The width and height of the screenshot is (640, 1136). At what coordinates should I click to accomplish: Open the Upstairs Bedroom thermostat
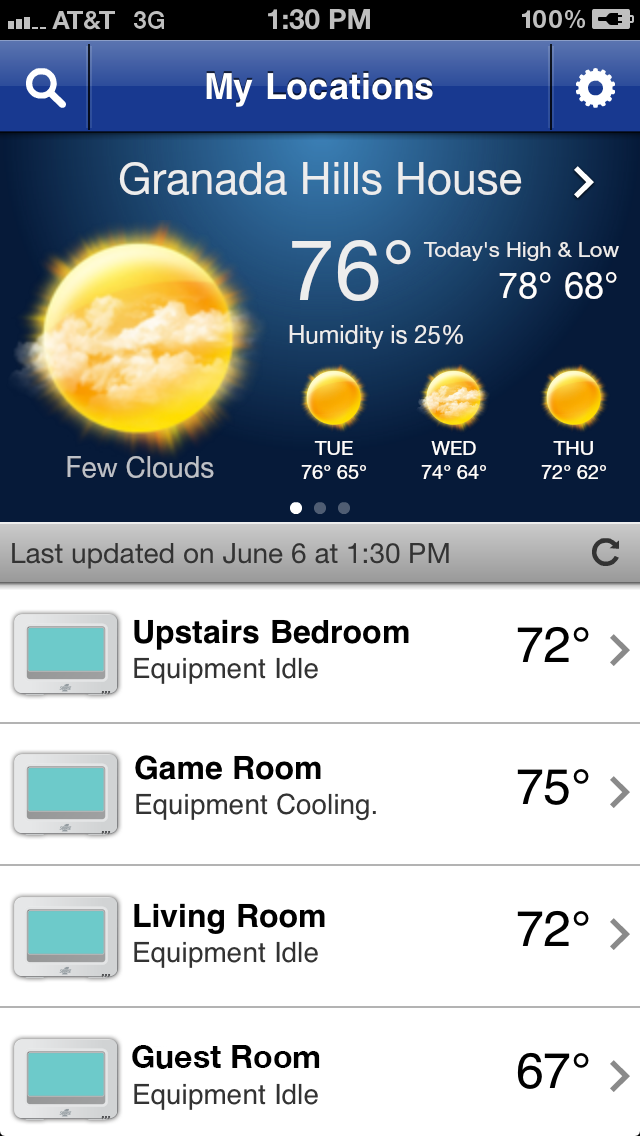point(320,653)
